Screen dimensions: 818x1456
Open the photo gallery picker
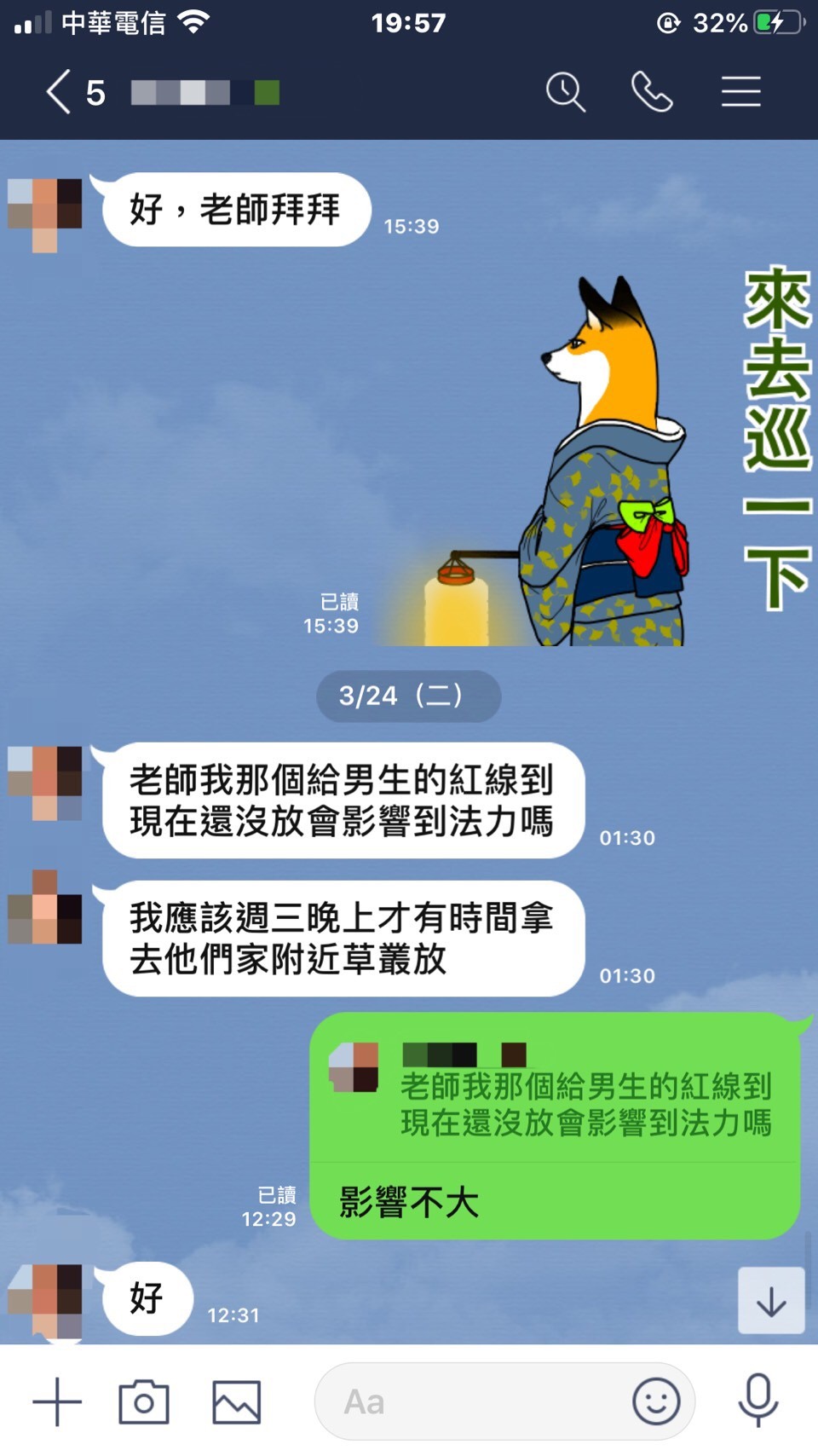coord(236,1401)
